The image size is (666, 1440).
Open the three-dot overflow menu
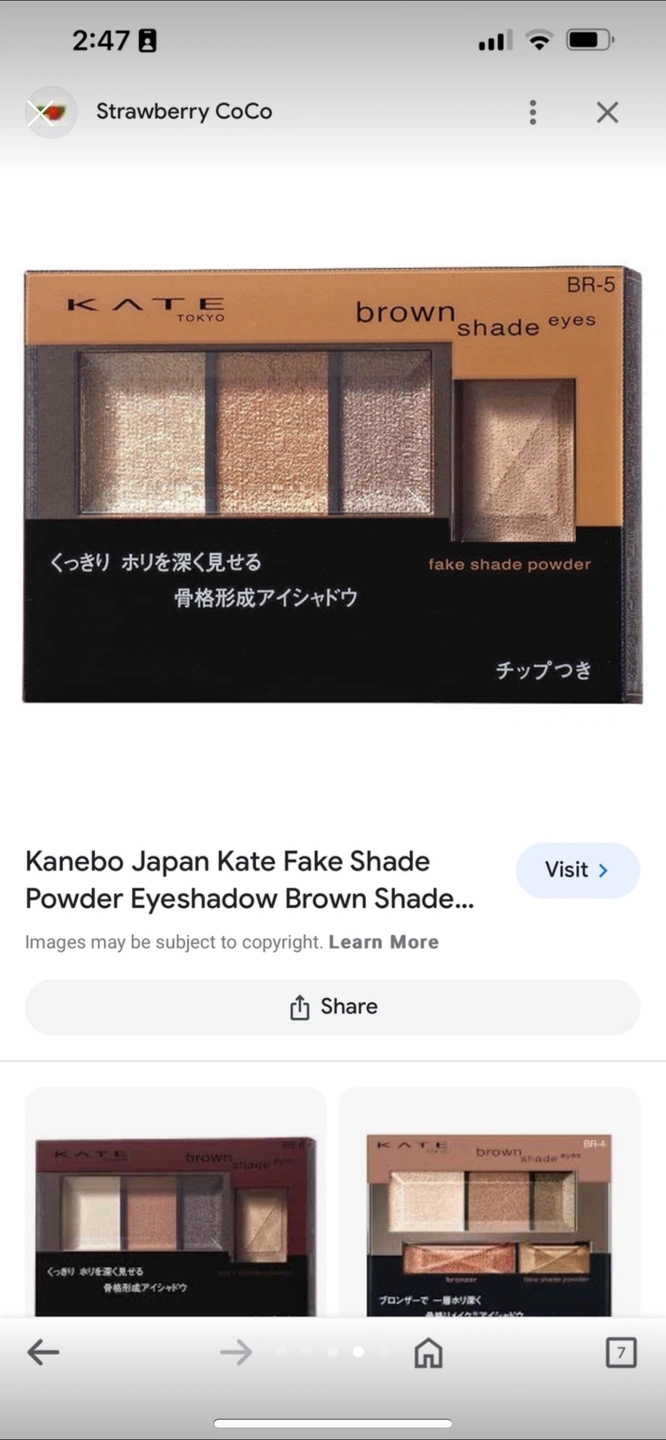[533, 112]
